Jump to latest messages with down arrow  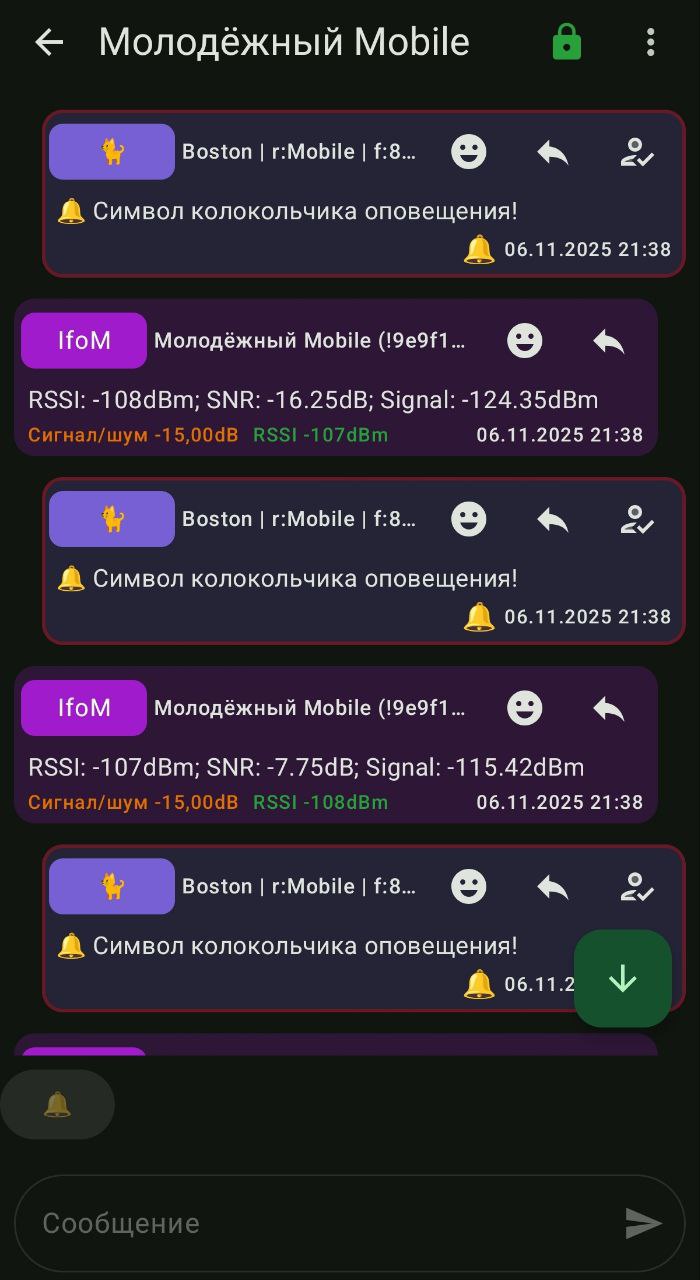[622, 978]
